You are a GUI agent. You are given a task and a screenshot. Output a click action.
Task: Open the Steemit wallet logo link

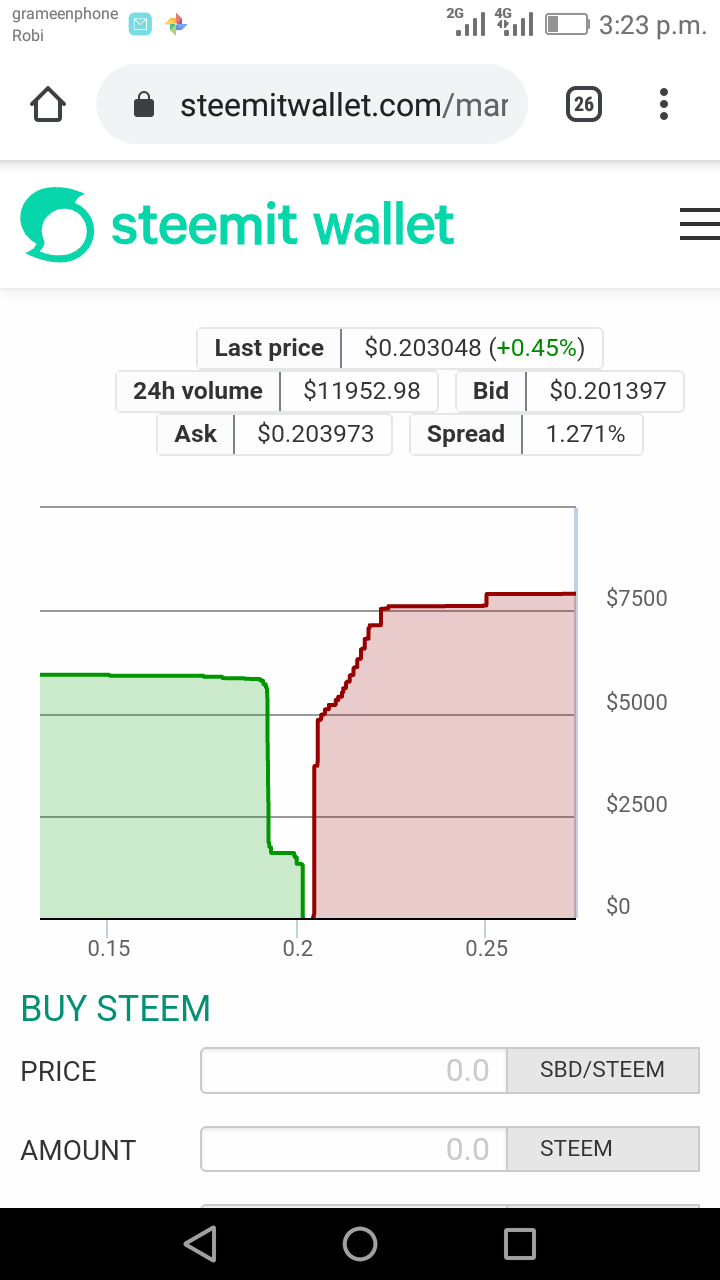238,225
